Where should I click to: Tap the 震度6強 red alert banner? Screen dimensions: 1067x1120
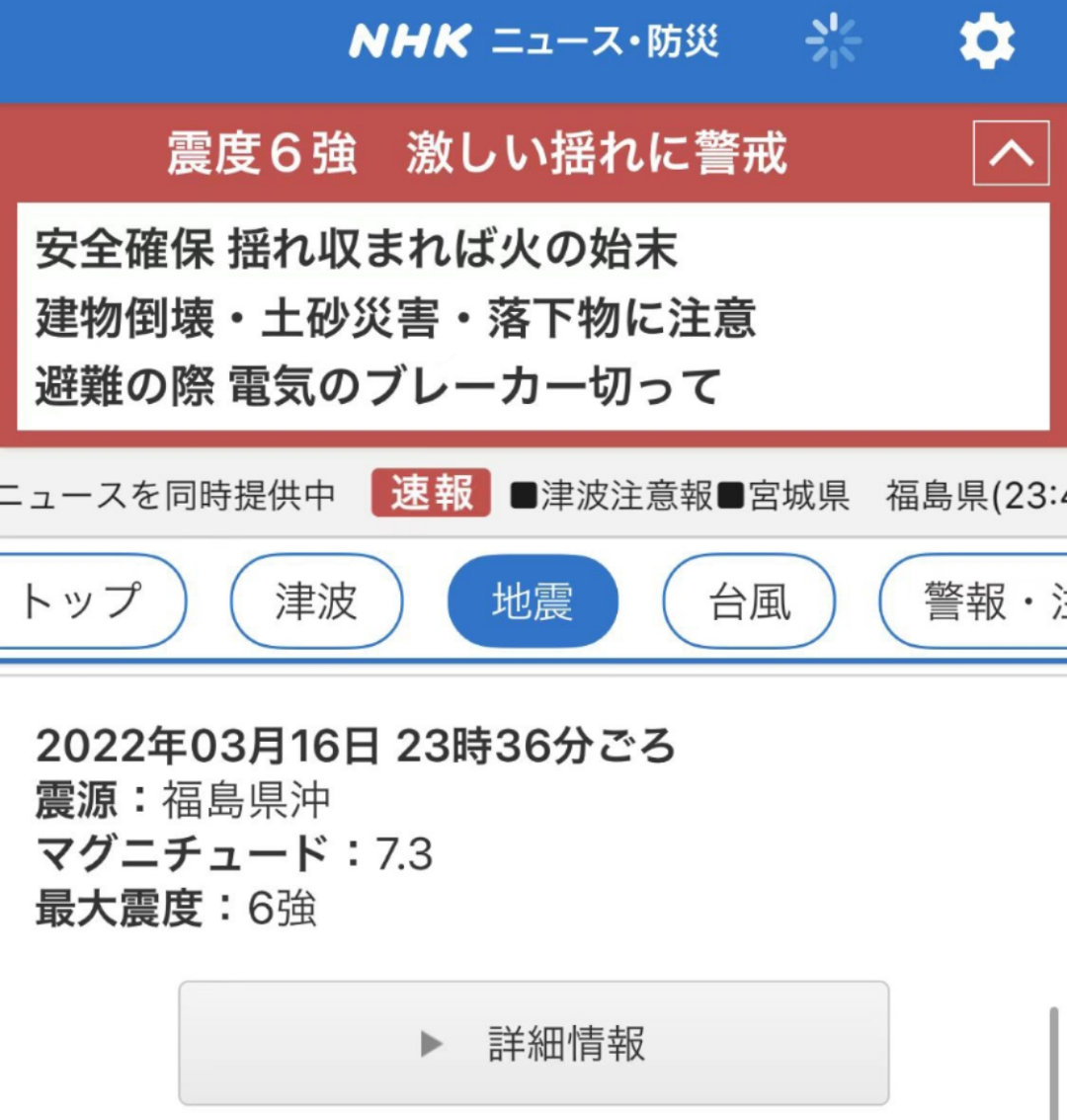(474, 153)
